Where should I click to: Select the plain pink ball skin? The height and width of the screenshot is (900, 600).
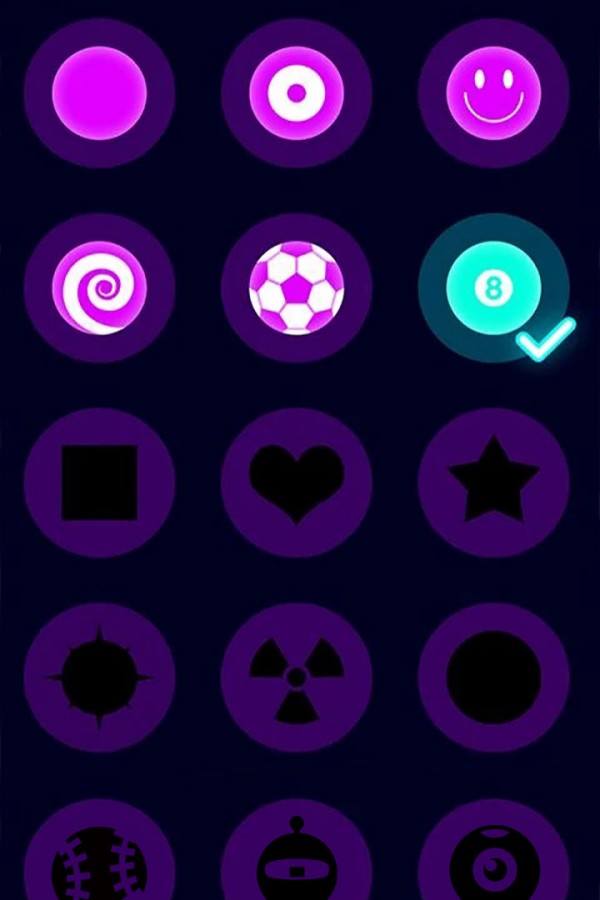pos(99,93)
